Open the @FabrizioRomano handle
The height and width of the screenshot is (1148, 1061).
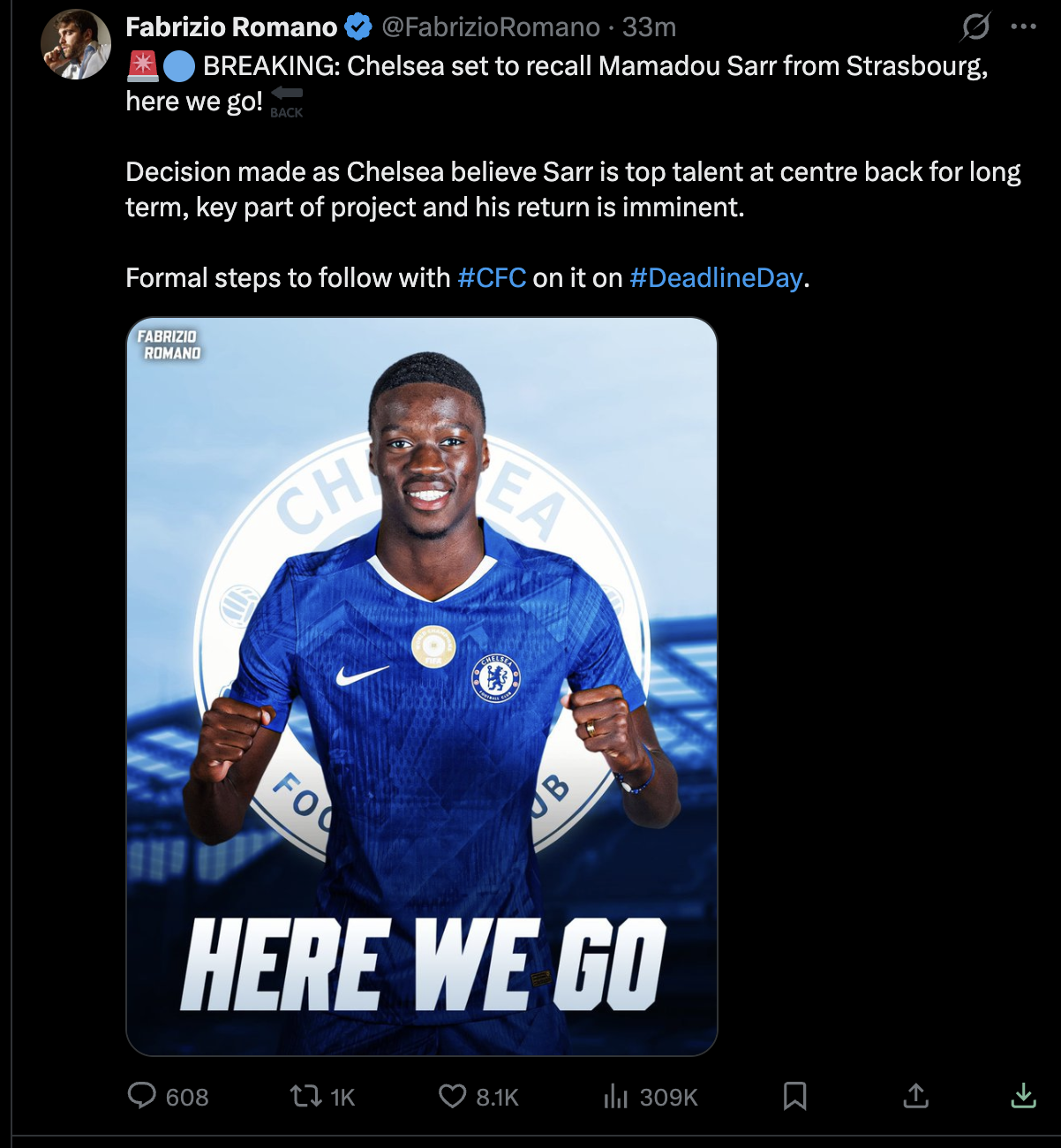491,27
